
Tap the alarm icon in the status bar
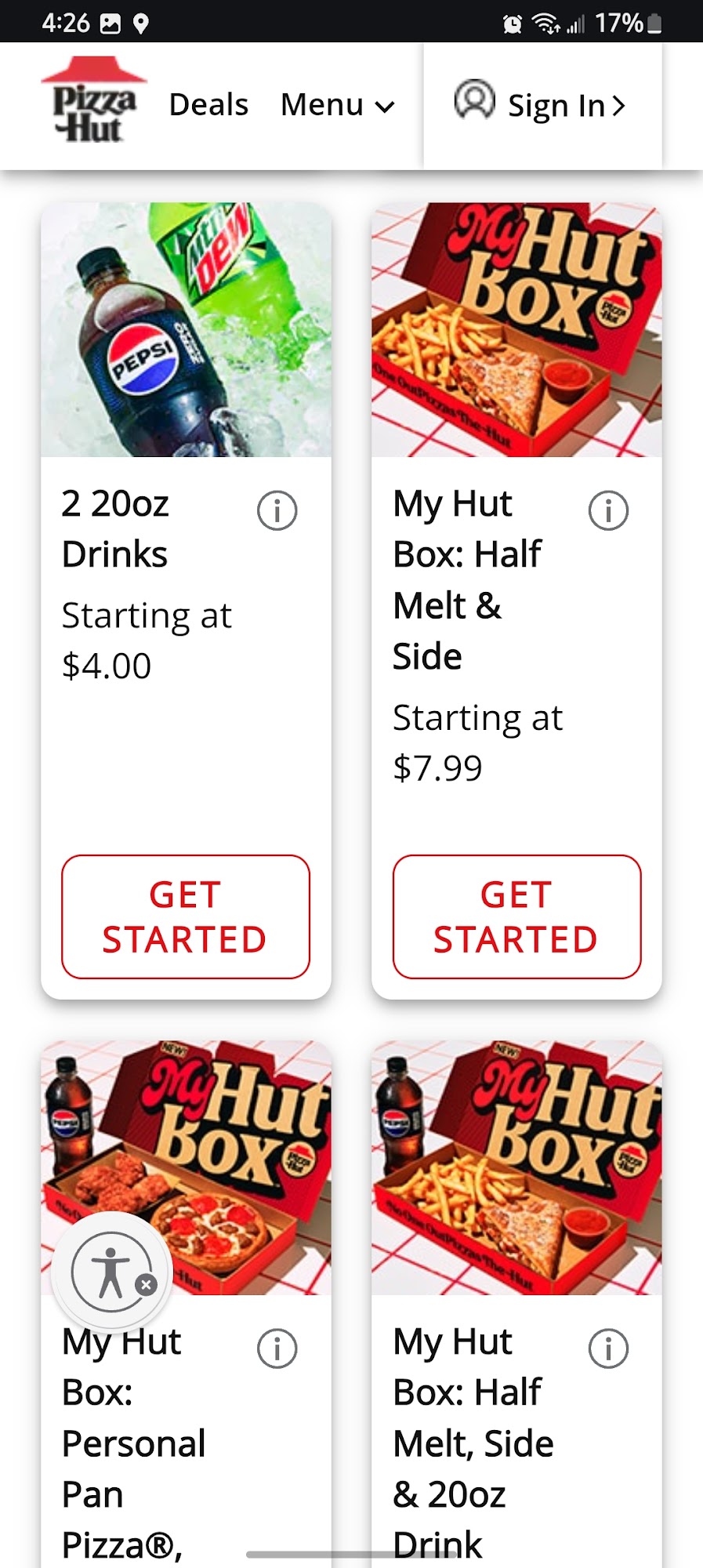click(513, 24)
